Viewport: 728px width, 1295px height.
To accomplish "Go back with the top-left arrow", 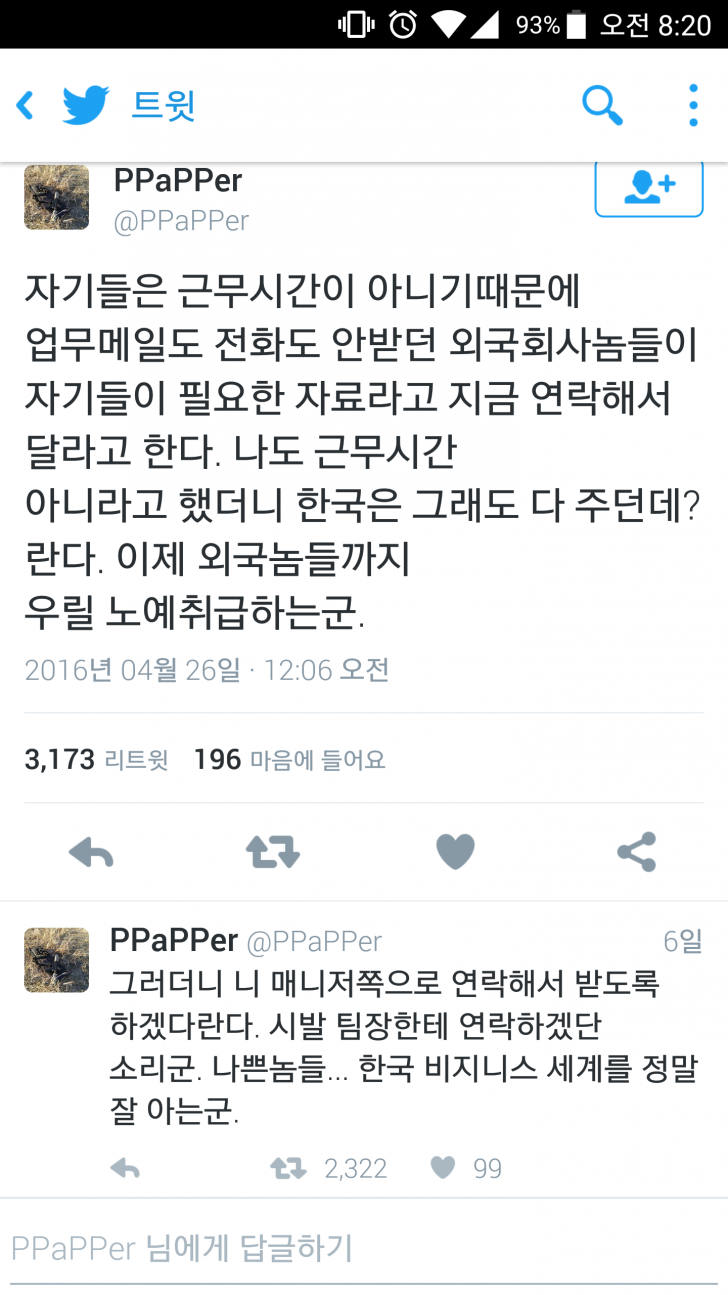I will click(25, 105).
